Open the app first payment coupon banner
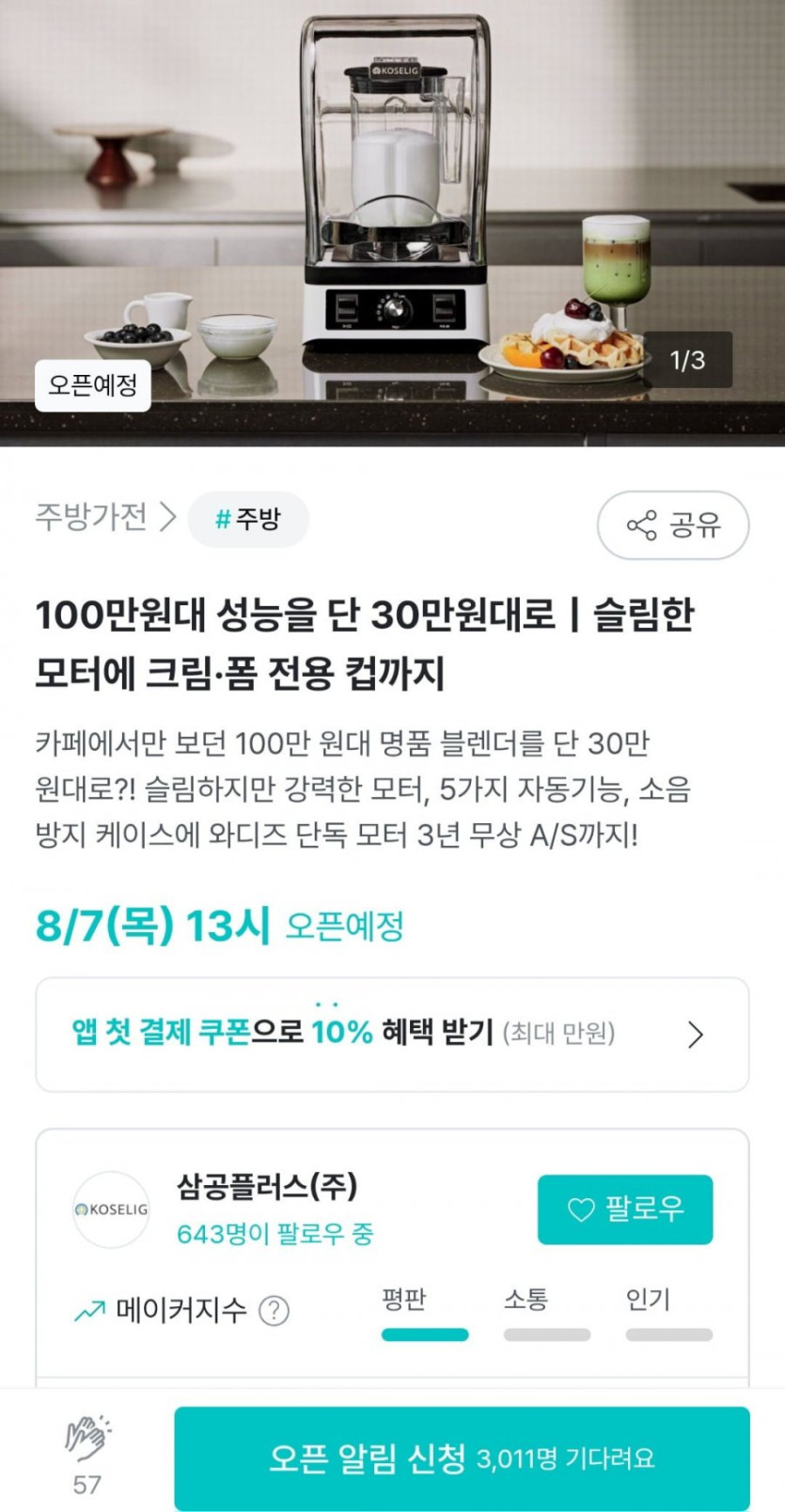 [x=392, y=1034]
